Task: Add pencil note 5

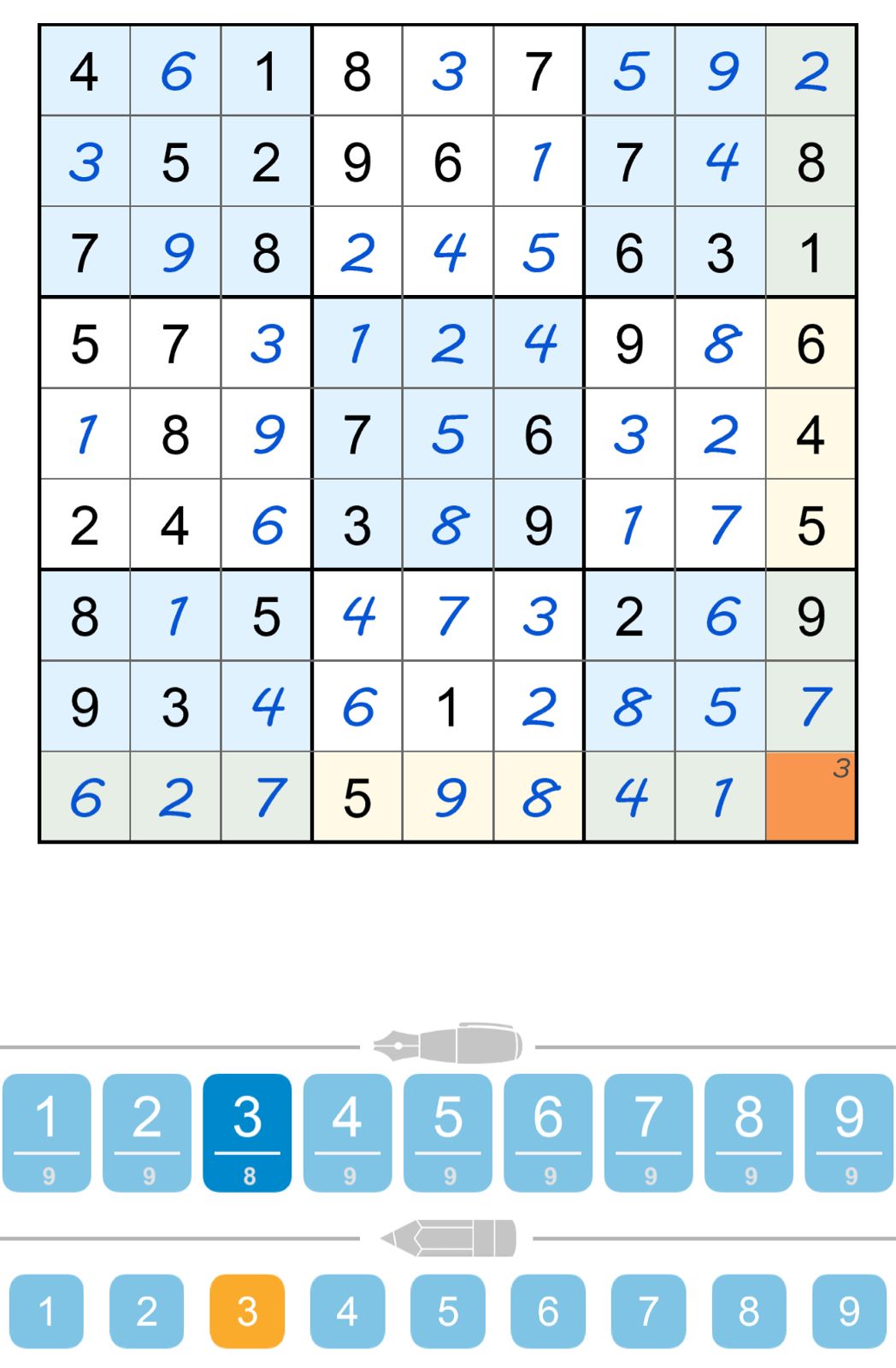Action: coord(448,1311)
